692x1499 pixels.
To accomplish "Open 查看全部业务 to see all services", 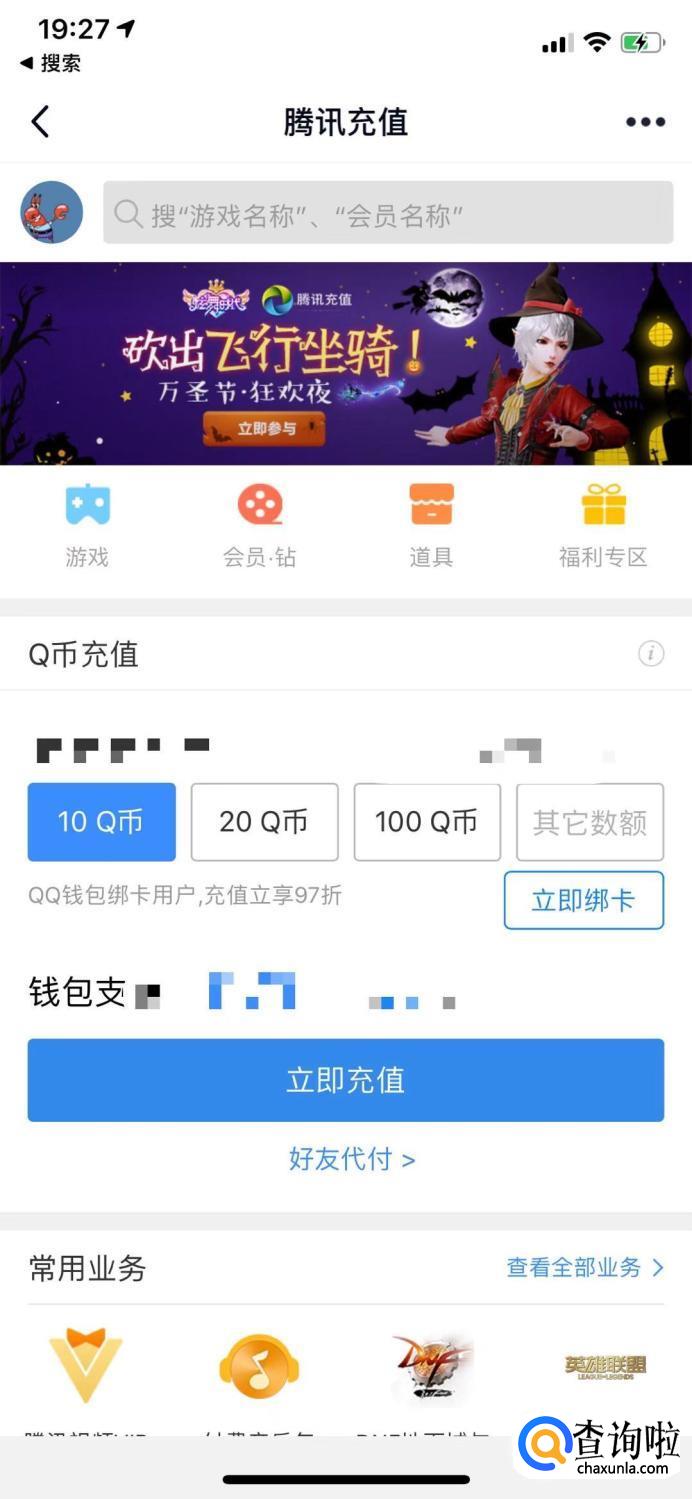I will pyautogui.click(x=585, y=1267).
